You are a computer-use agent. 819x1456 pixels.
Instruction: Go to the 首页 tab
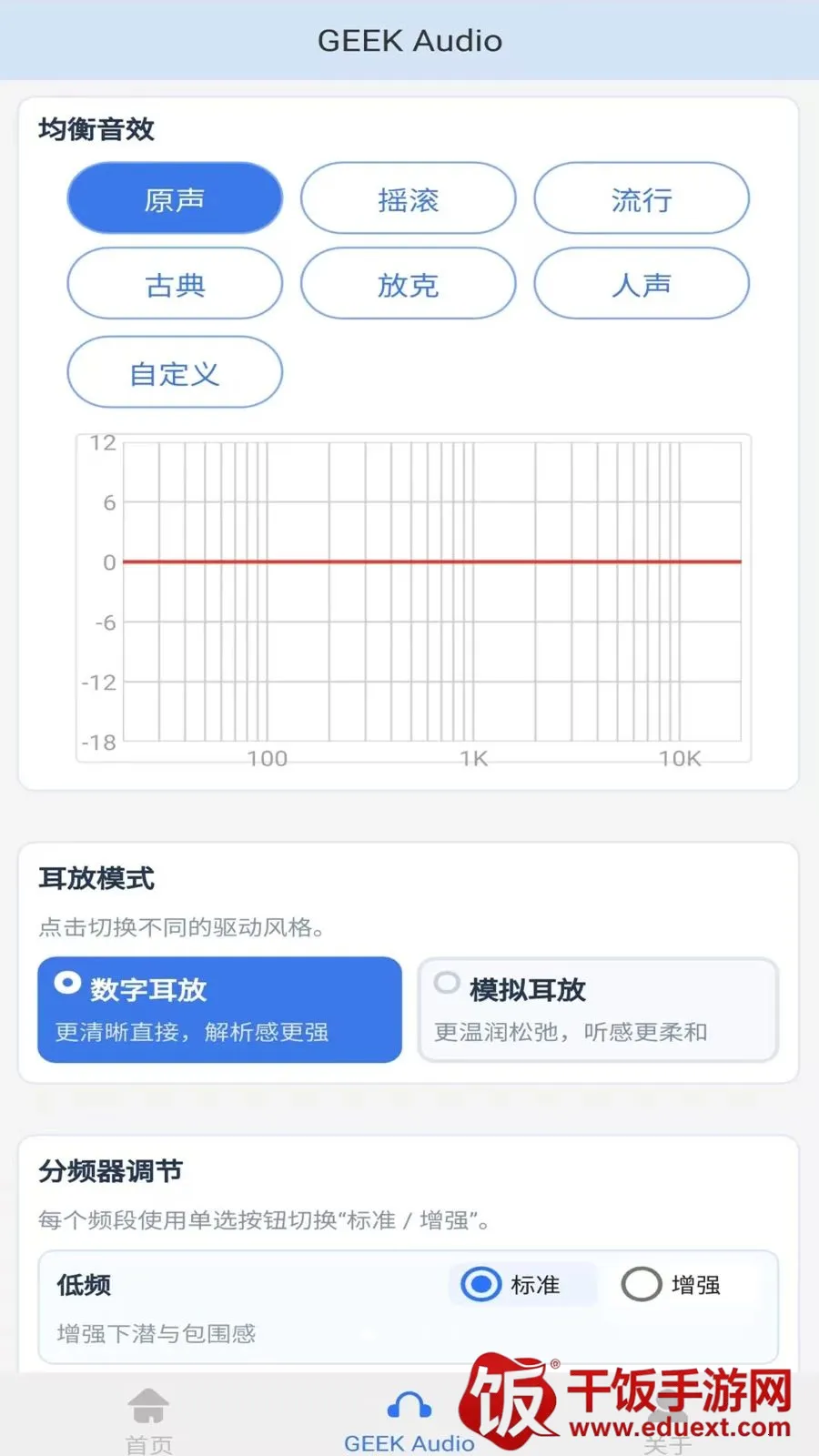pyautogui.click(x=148, y=1420)
